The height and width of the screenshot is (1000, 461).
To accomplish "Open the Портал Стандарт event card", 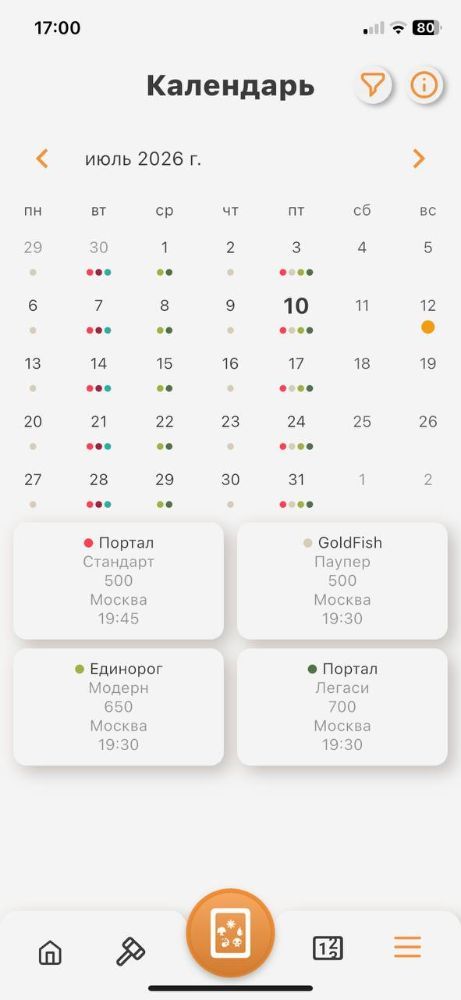I will (119, 580).
